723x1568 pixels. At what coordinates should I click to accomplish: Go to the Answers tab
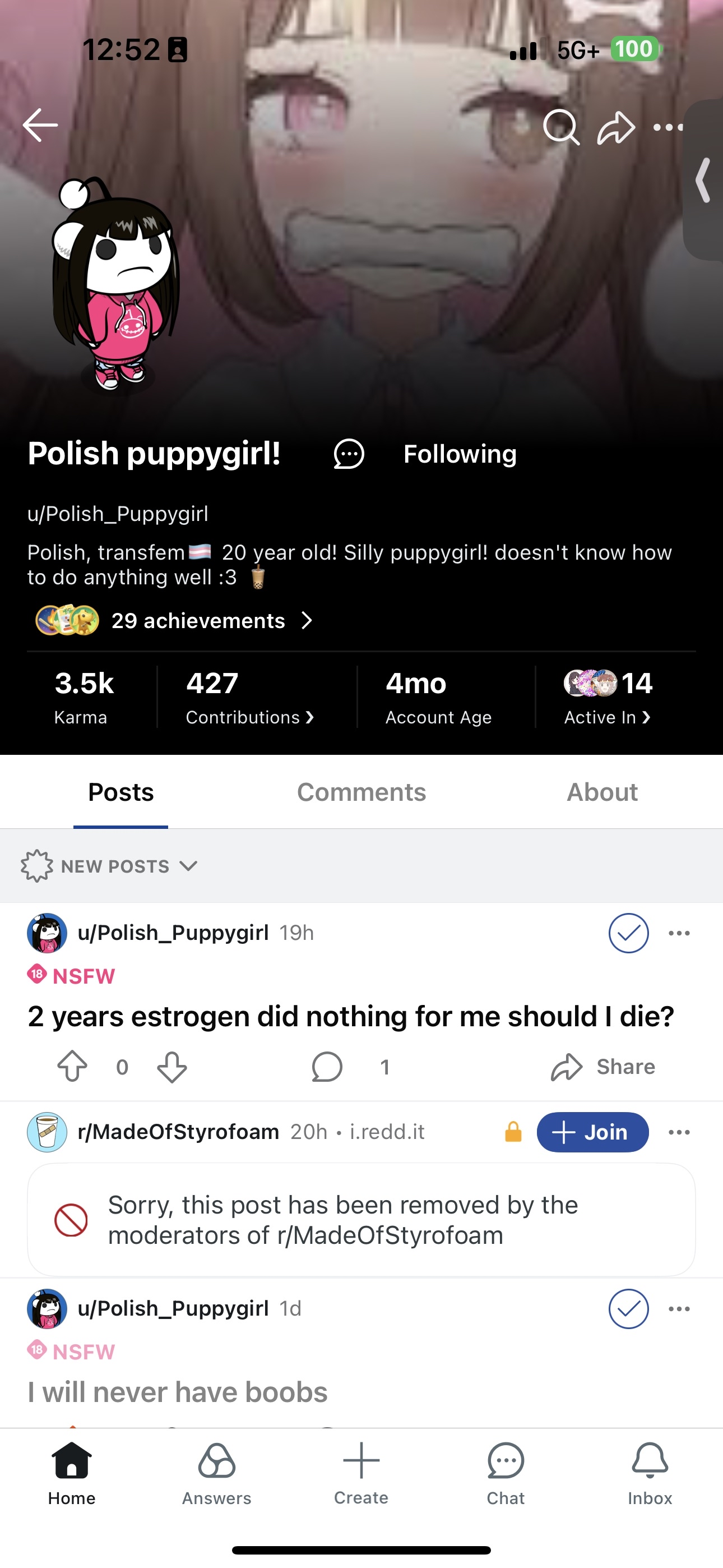pos(217,1473)
